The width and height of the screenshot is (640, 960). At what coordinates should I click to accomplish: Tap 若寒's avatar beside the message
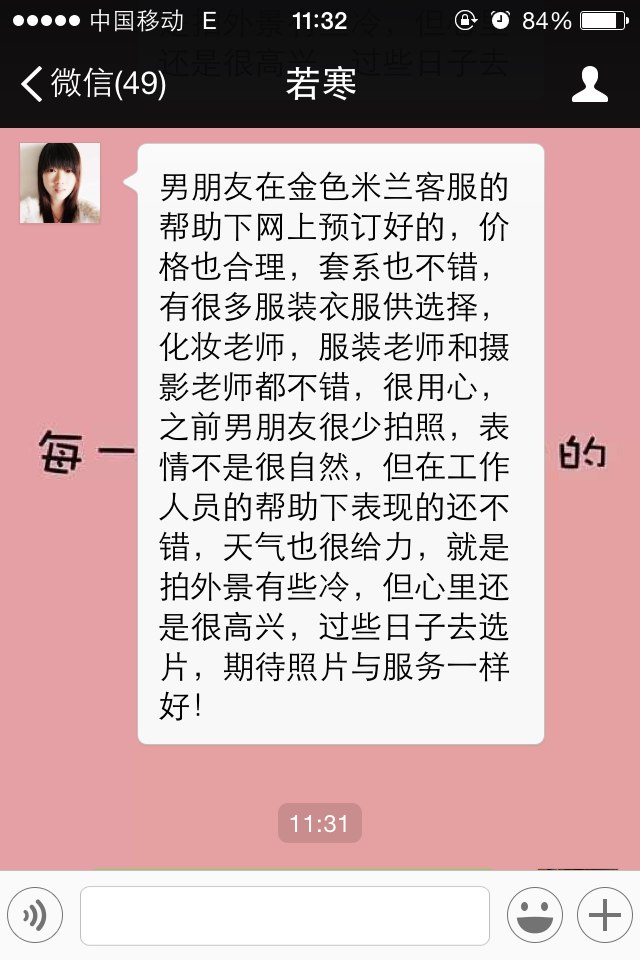tap(60, 183)
